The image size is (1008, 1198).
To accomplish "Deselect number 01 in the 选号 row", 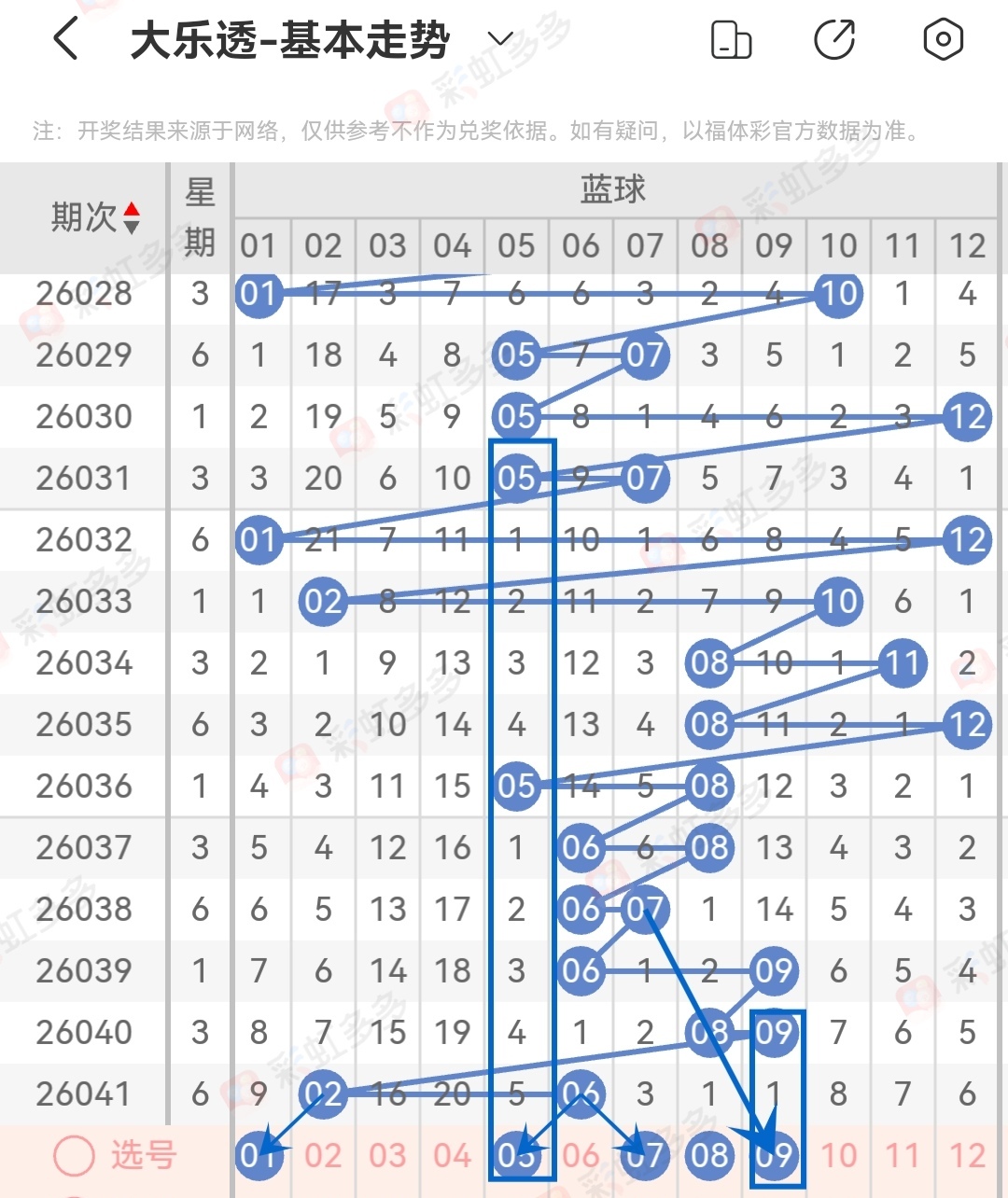I will (259, 1155).
